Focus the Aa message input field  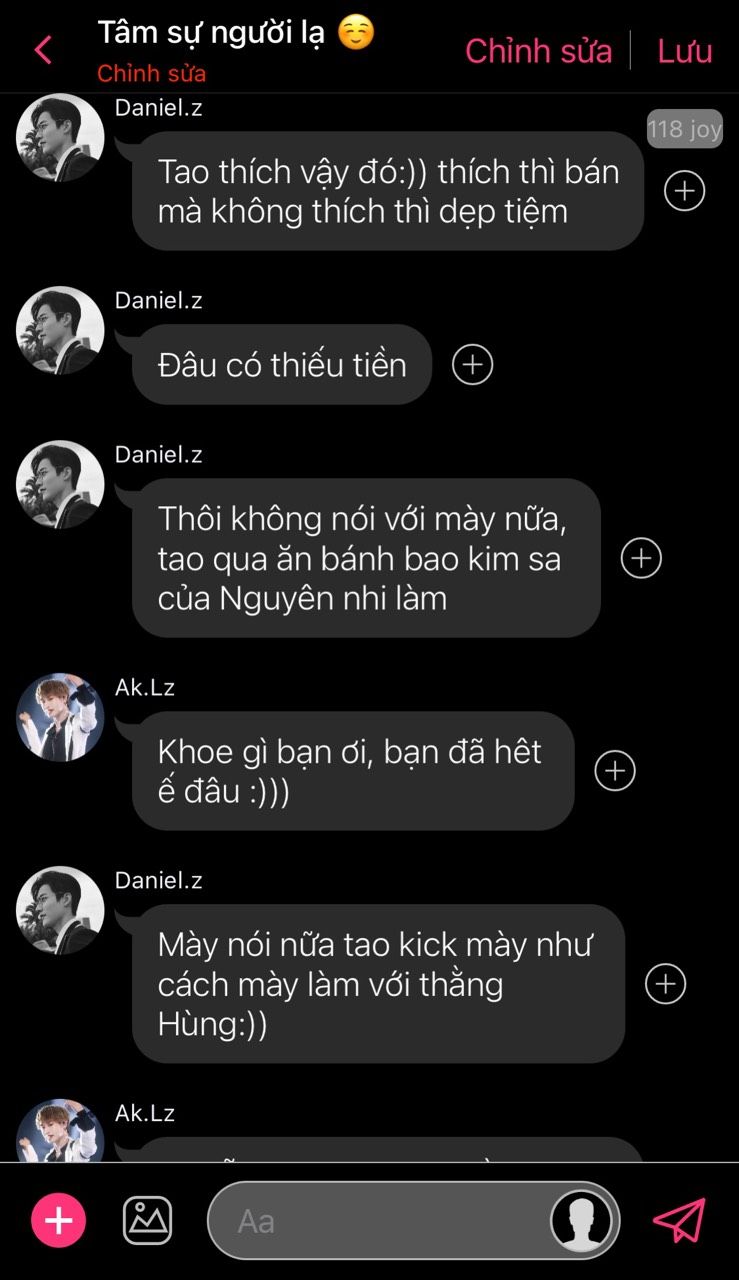pos(380,1221)
